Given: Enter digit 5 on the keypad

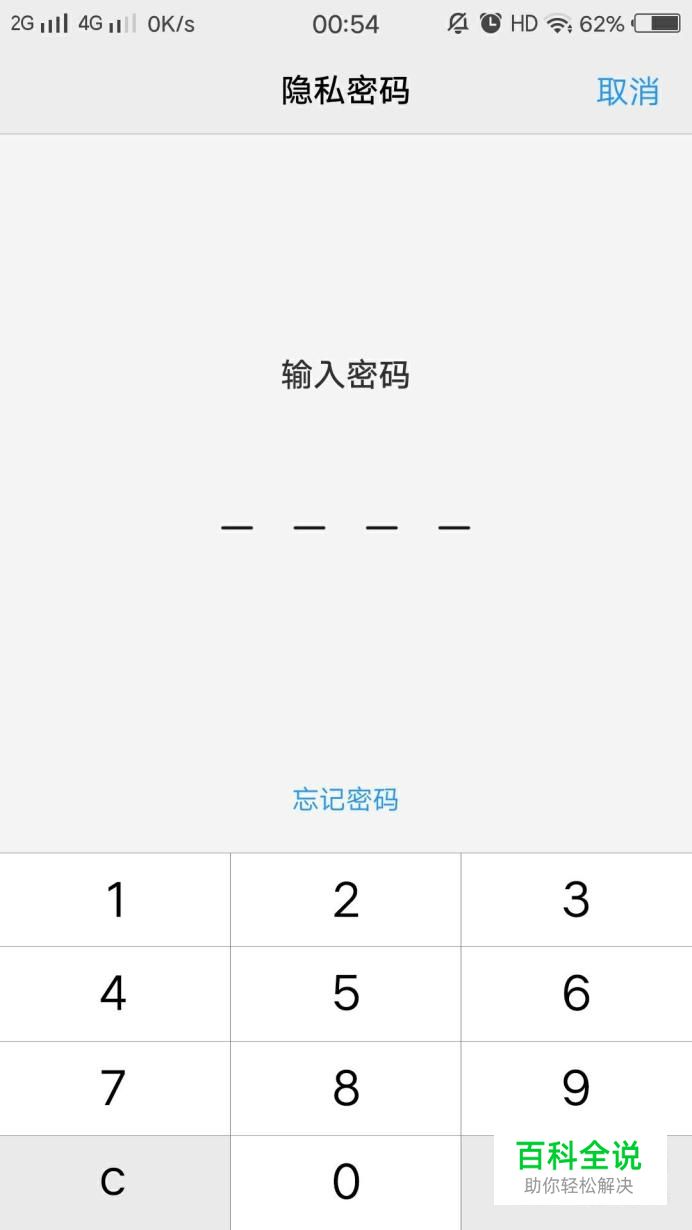Looking at the screenshot, I should pos(346,994).
